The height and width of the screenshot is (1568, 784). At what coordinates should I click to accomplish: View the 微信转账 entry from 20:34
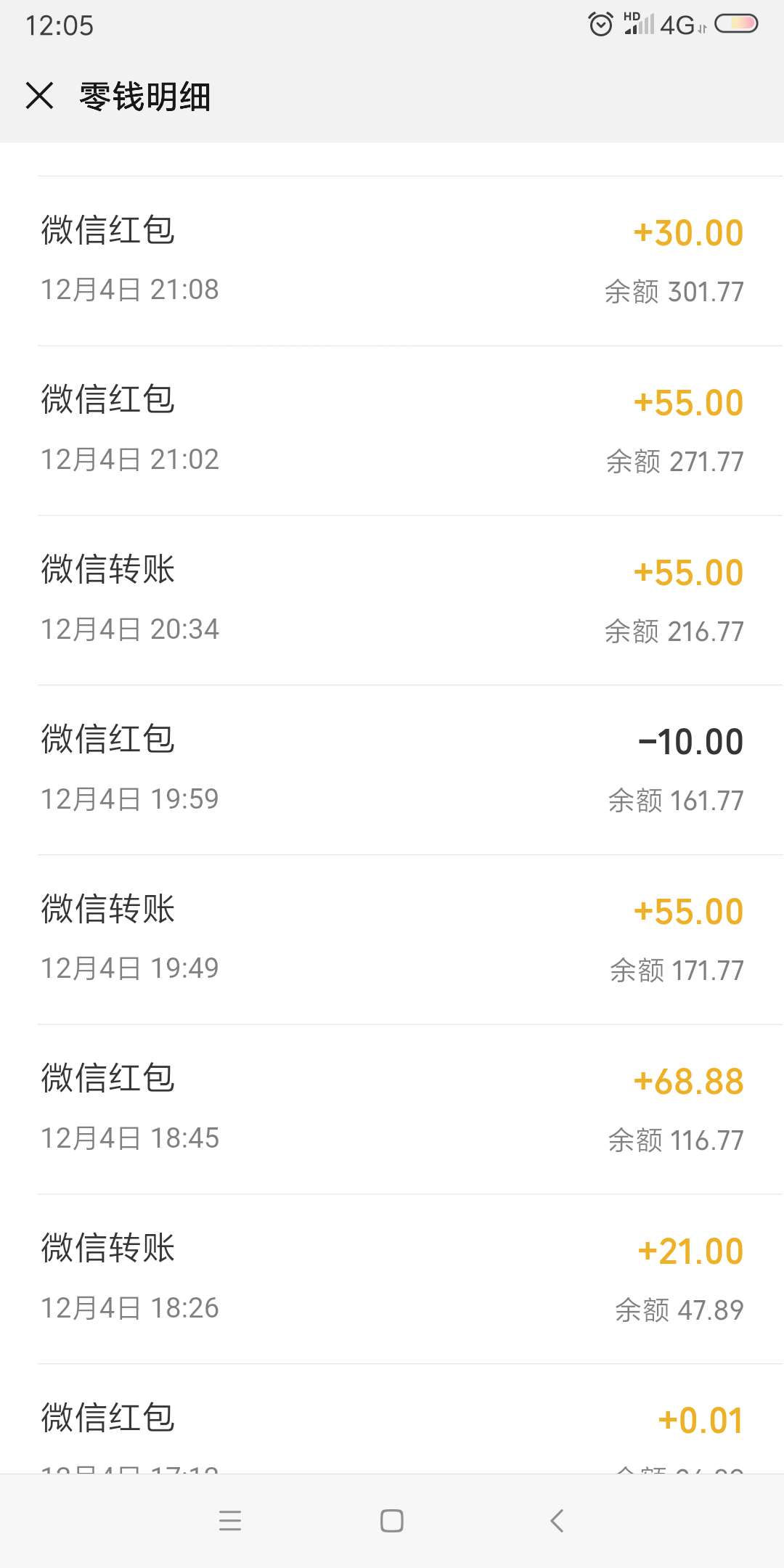tap(392, 601)
